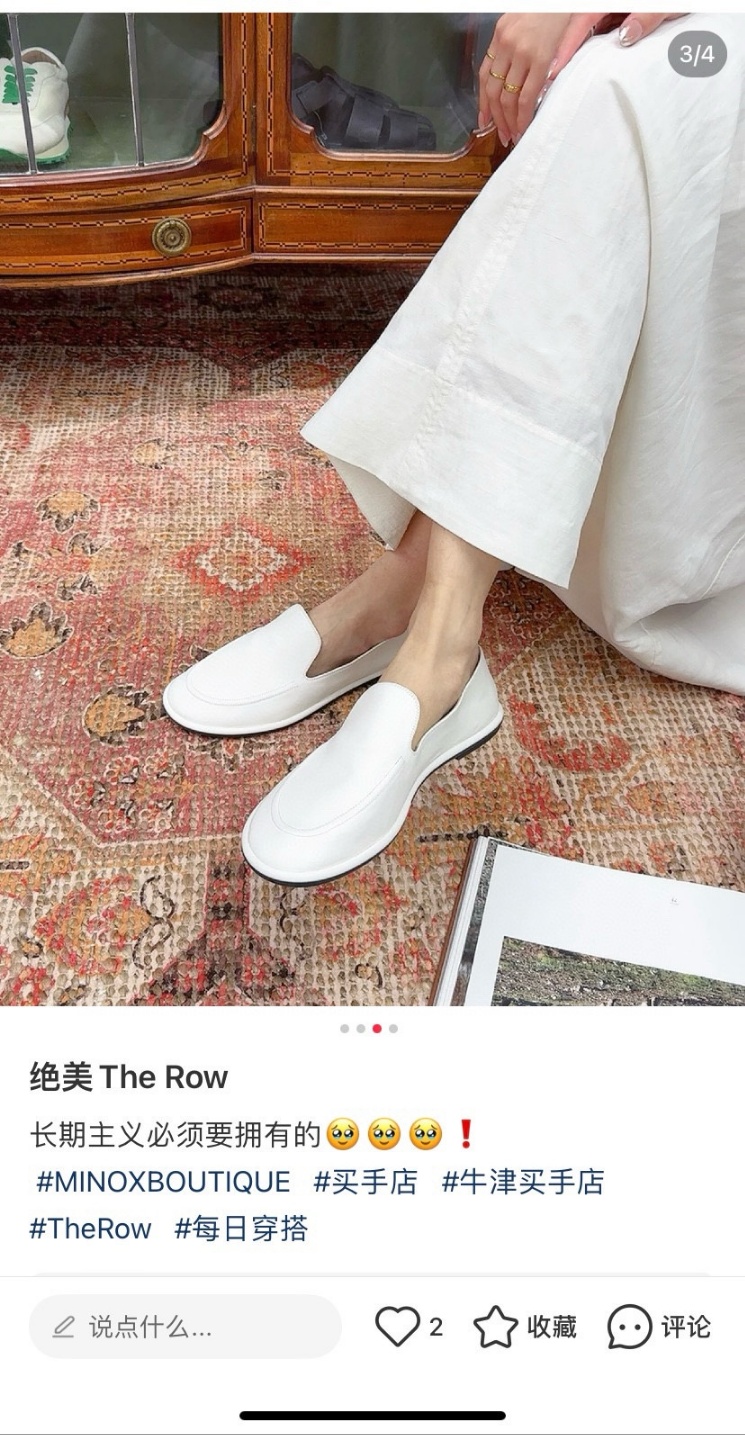
Task: Open the #TheRow hashtag
Action: coord(91,1229)
